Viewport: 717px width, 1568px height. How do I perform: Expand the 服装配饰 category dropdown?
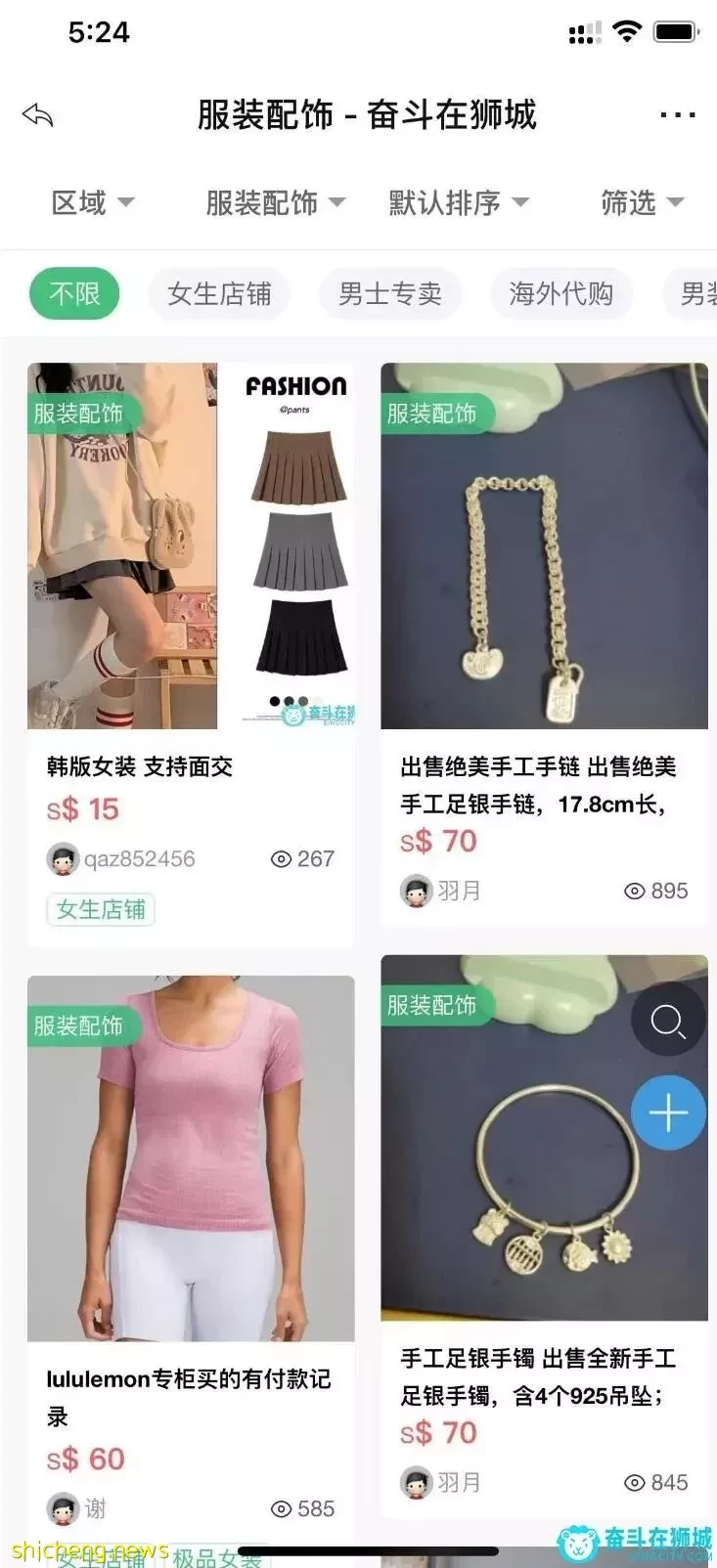click(275, 203)
